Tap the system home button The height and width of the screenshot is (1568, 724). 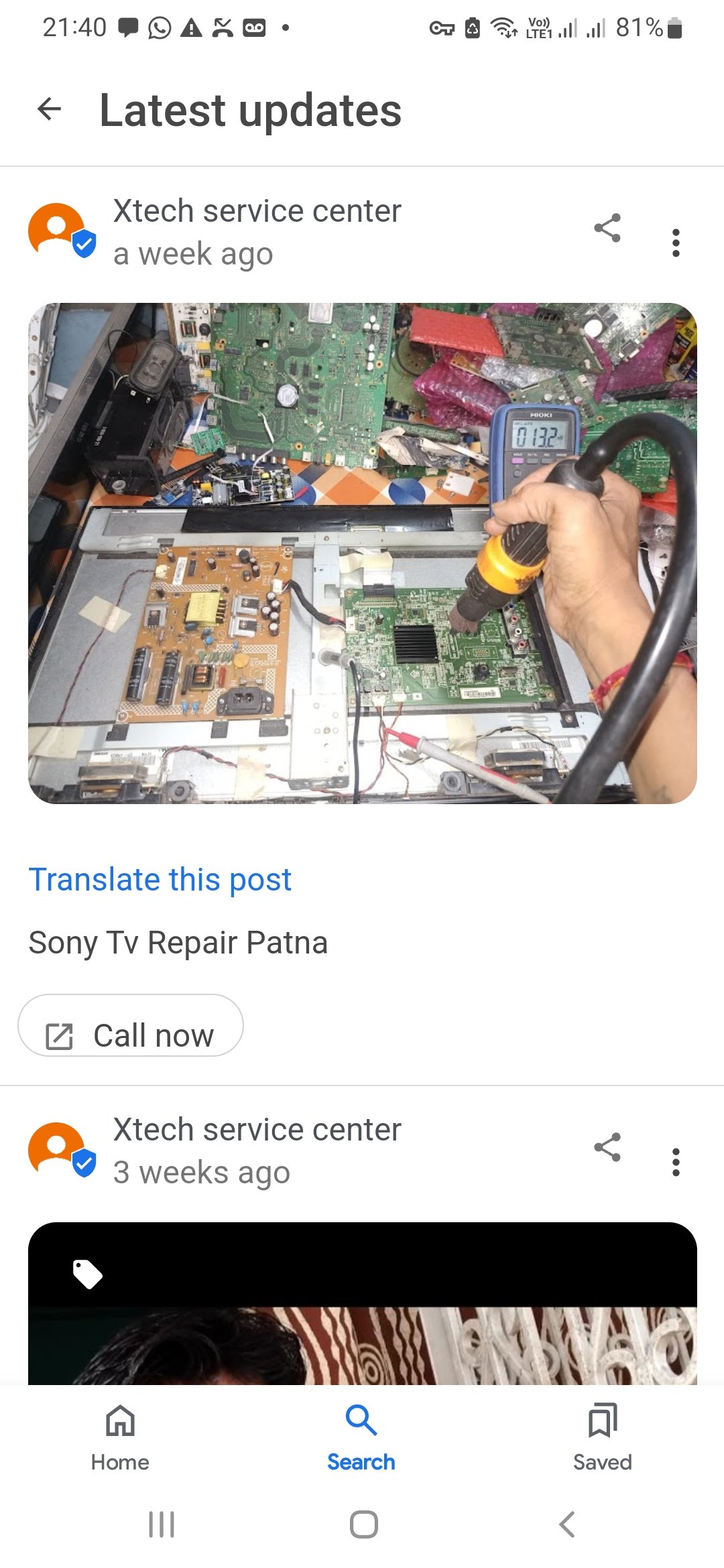click(x=363, y=1524)
